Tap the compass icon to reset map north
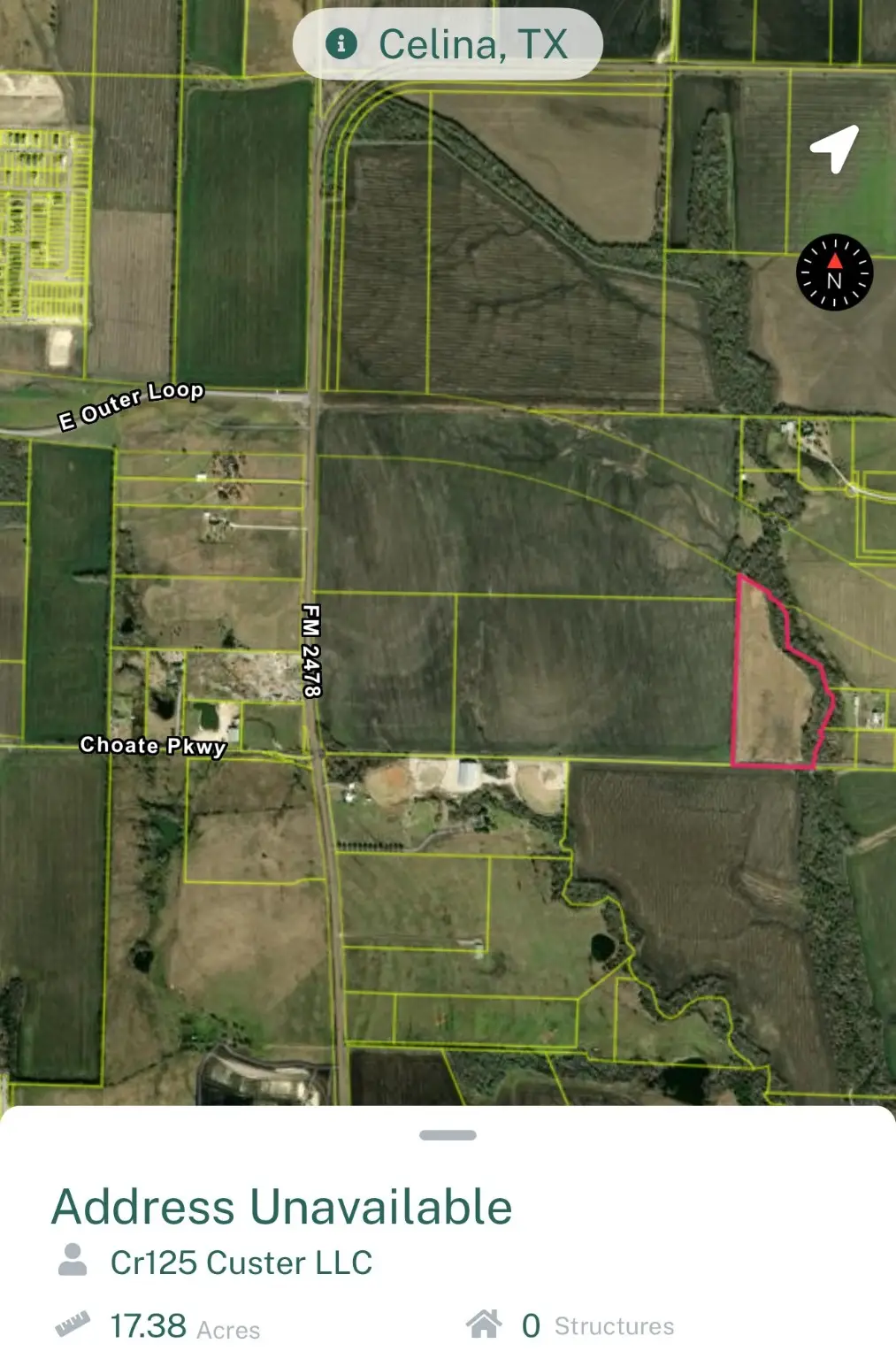Screen dimensions: 896x1359 tap(834, 273)
